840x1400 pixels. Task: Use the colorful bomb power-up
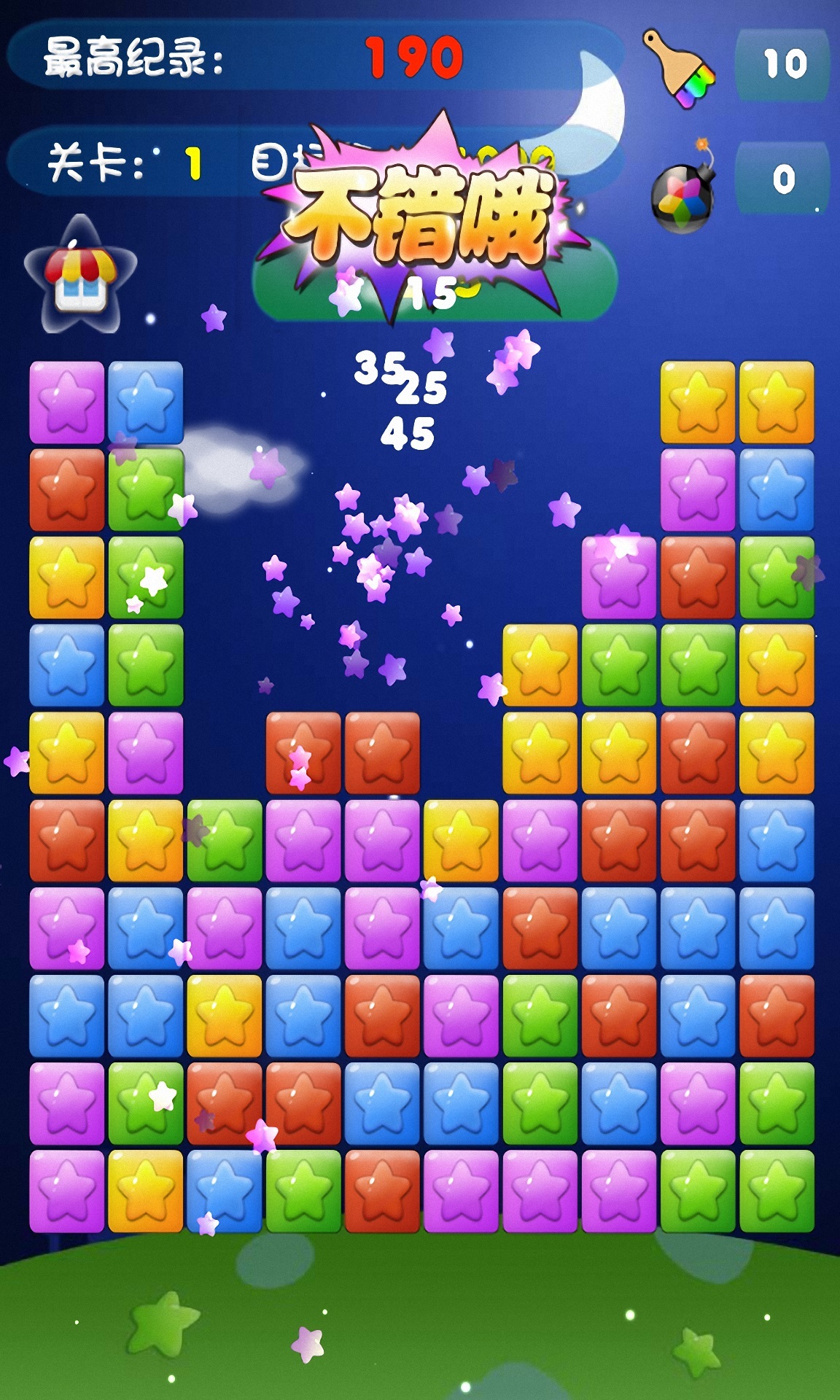click(682, 187)
